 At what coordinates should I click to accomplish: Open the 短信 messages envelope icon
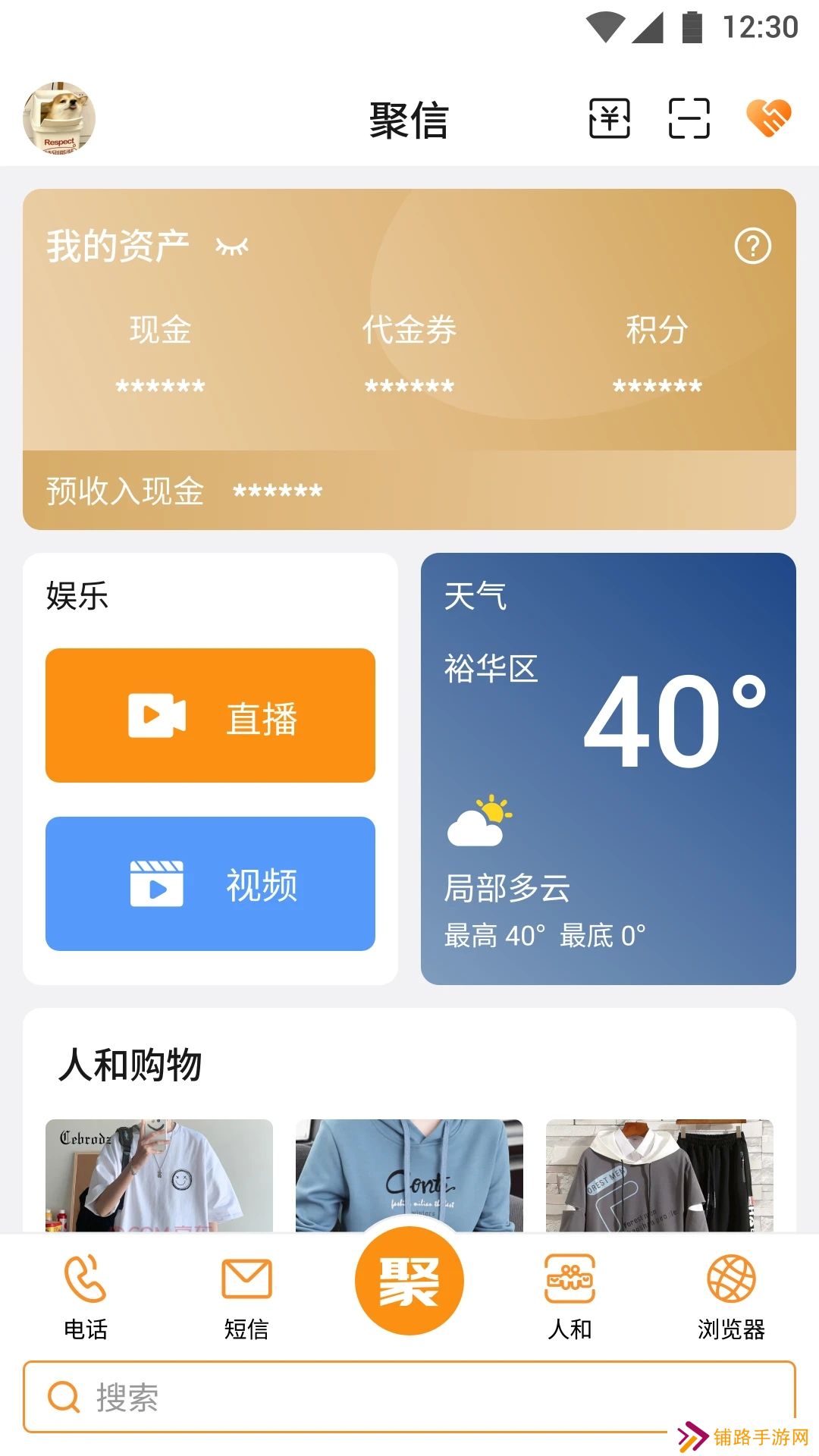(246, 1278)
